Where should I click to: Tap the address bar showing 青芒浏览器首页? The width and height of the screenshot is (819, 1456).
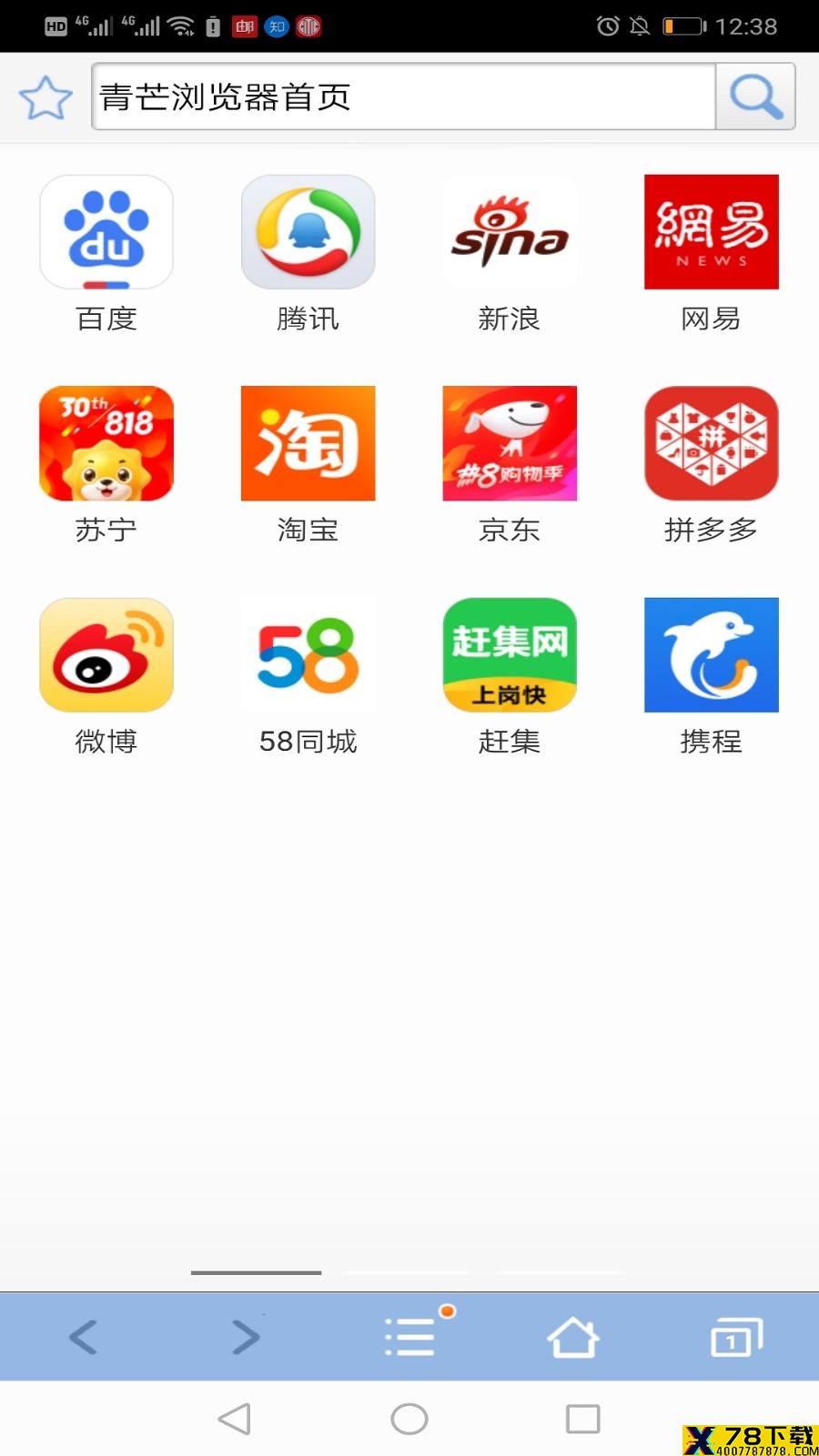tap(403, 96)
